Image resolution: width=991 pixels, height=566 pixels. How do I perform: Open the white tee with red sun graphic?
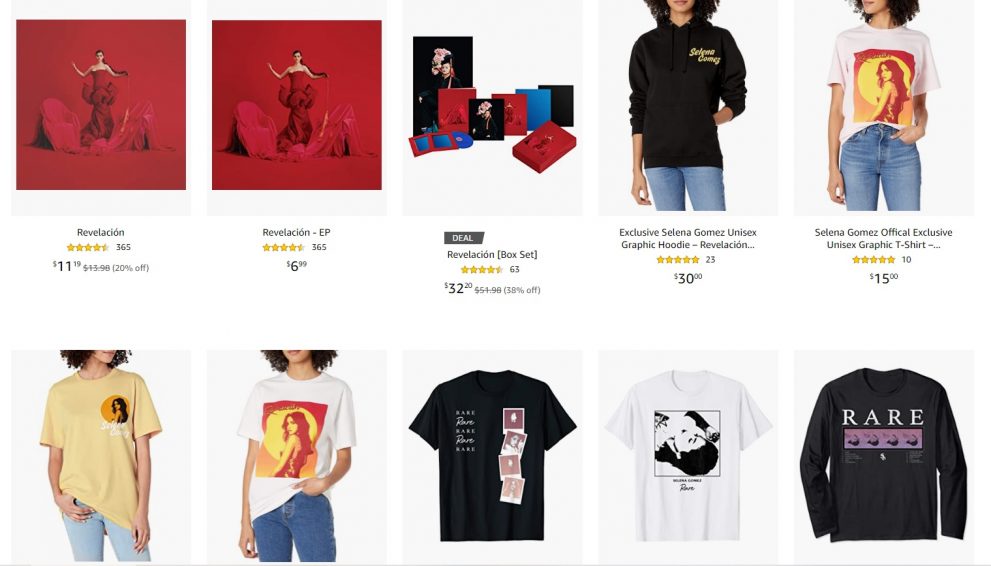[296, 455]
